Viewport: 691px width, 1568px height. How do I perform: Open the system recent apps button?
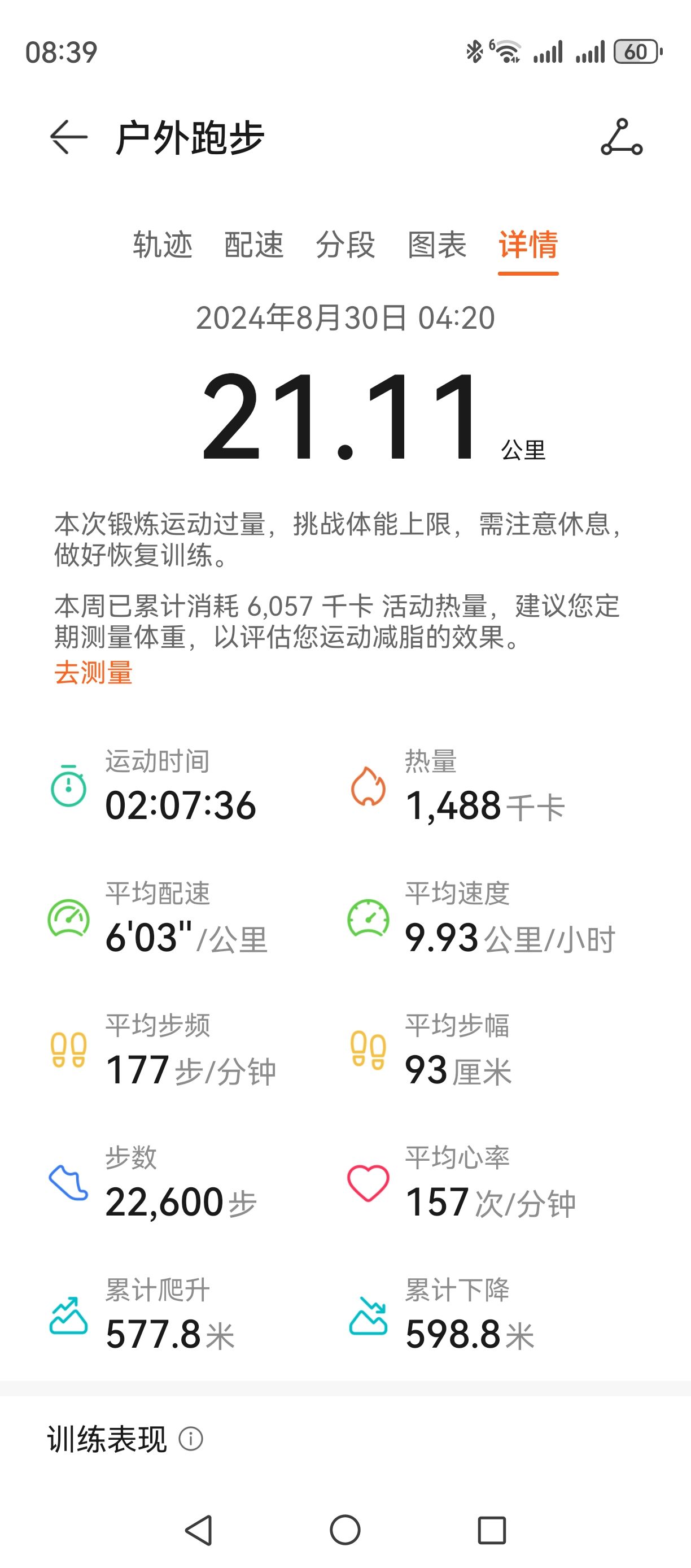pos(492,1530)
